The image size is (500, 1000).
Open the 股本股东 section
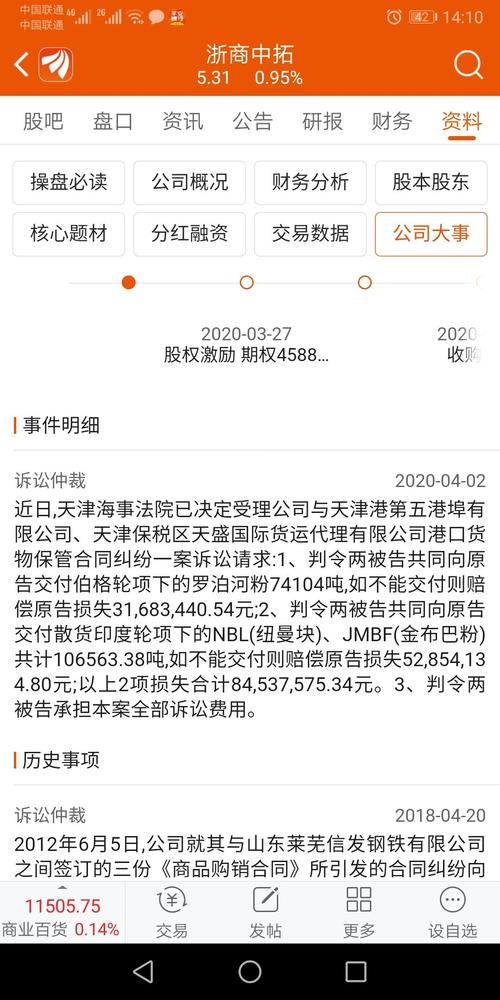click(431, 182)
